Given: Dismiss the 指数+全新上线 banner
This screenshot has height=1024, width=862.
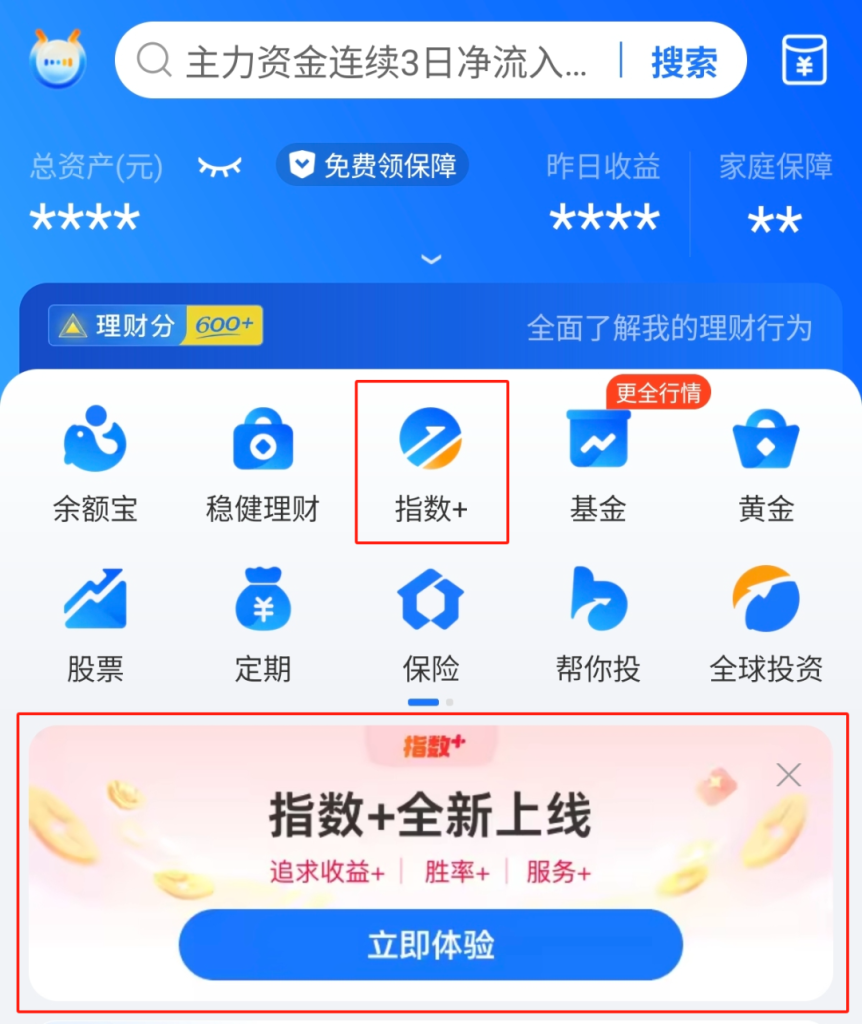Looking at the screenshot, I should pos(789,775).
